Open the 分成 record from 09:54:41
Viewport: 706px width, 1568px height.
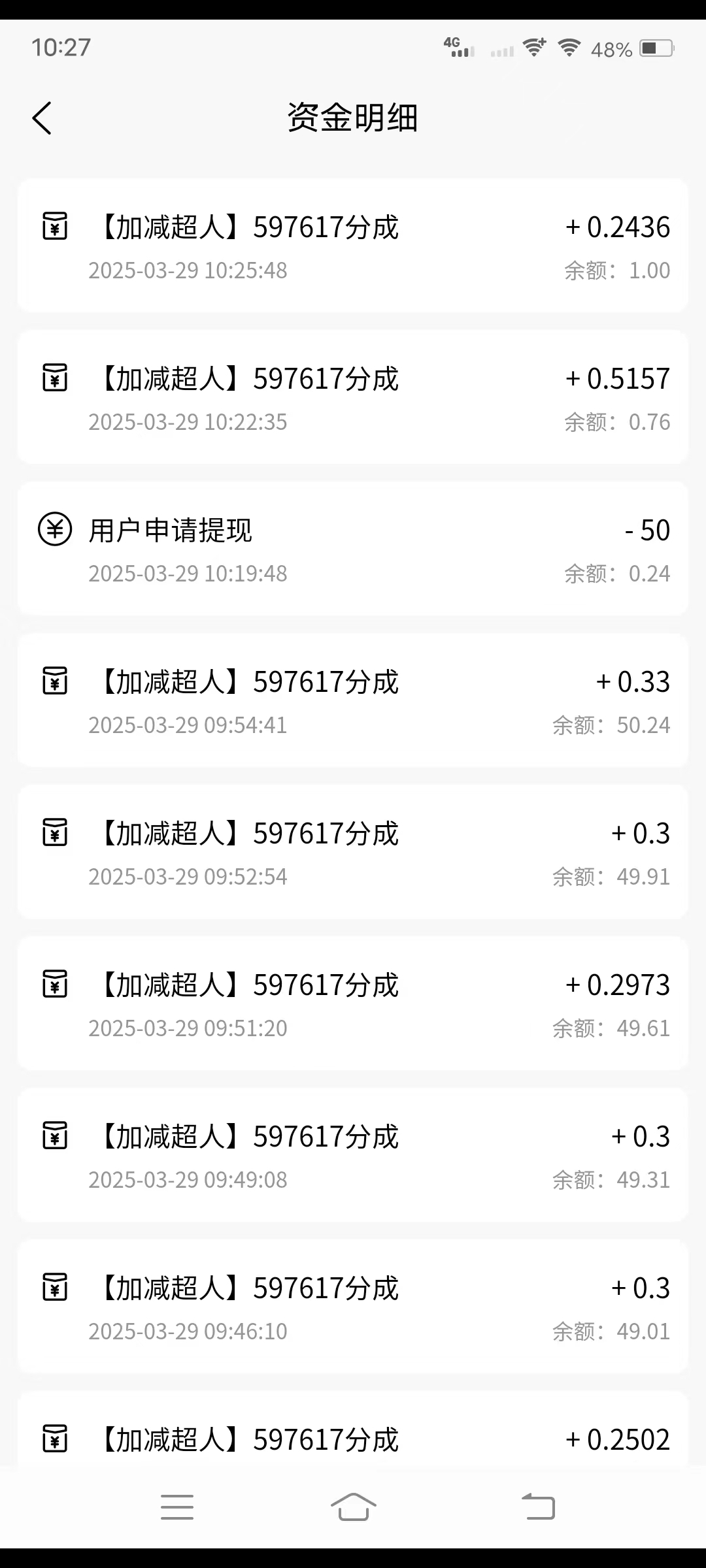click(353, 700)
